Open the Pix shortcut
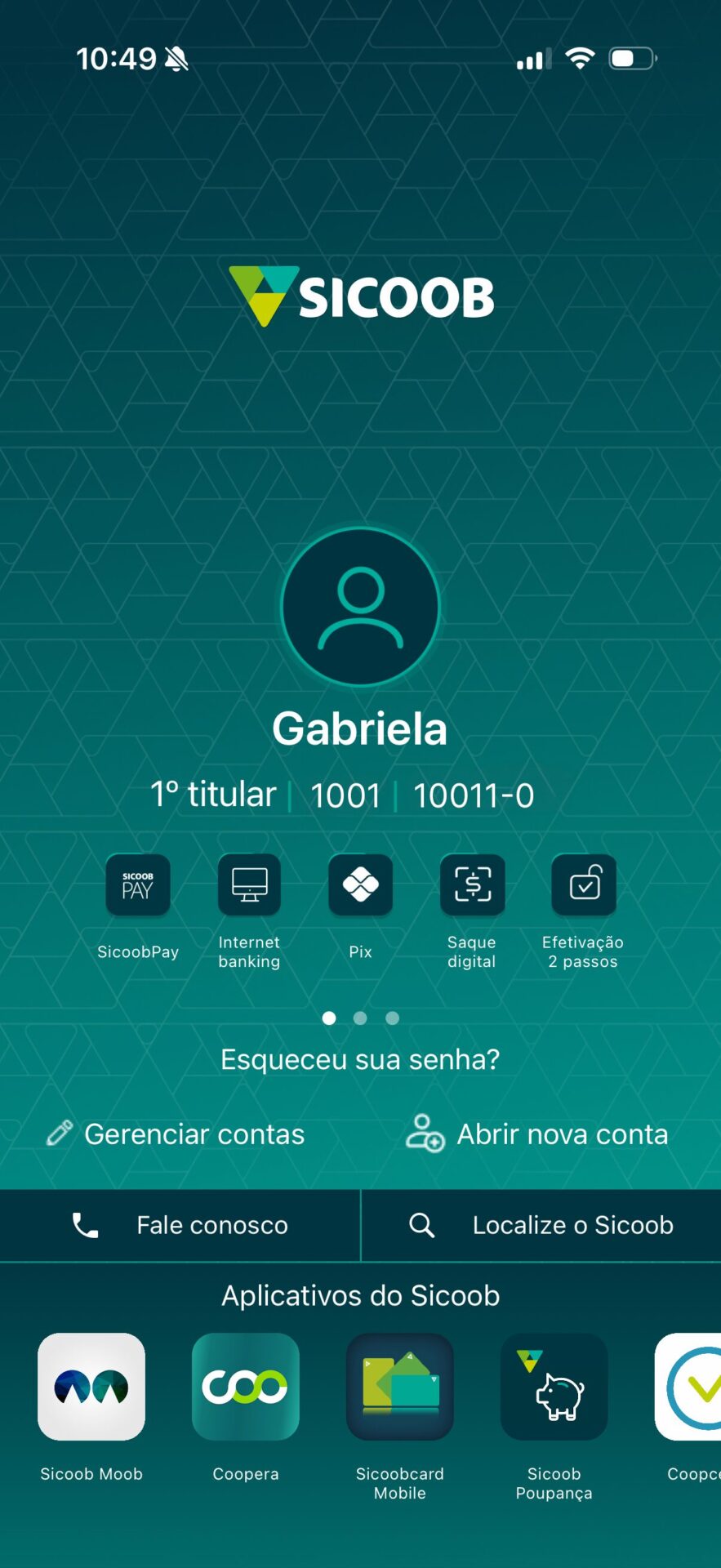The width and height of the screenshot is (721, 1568). [360, 885]
